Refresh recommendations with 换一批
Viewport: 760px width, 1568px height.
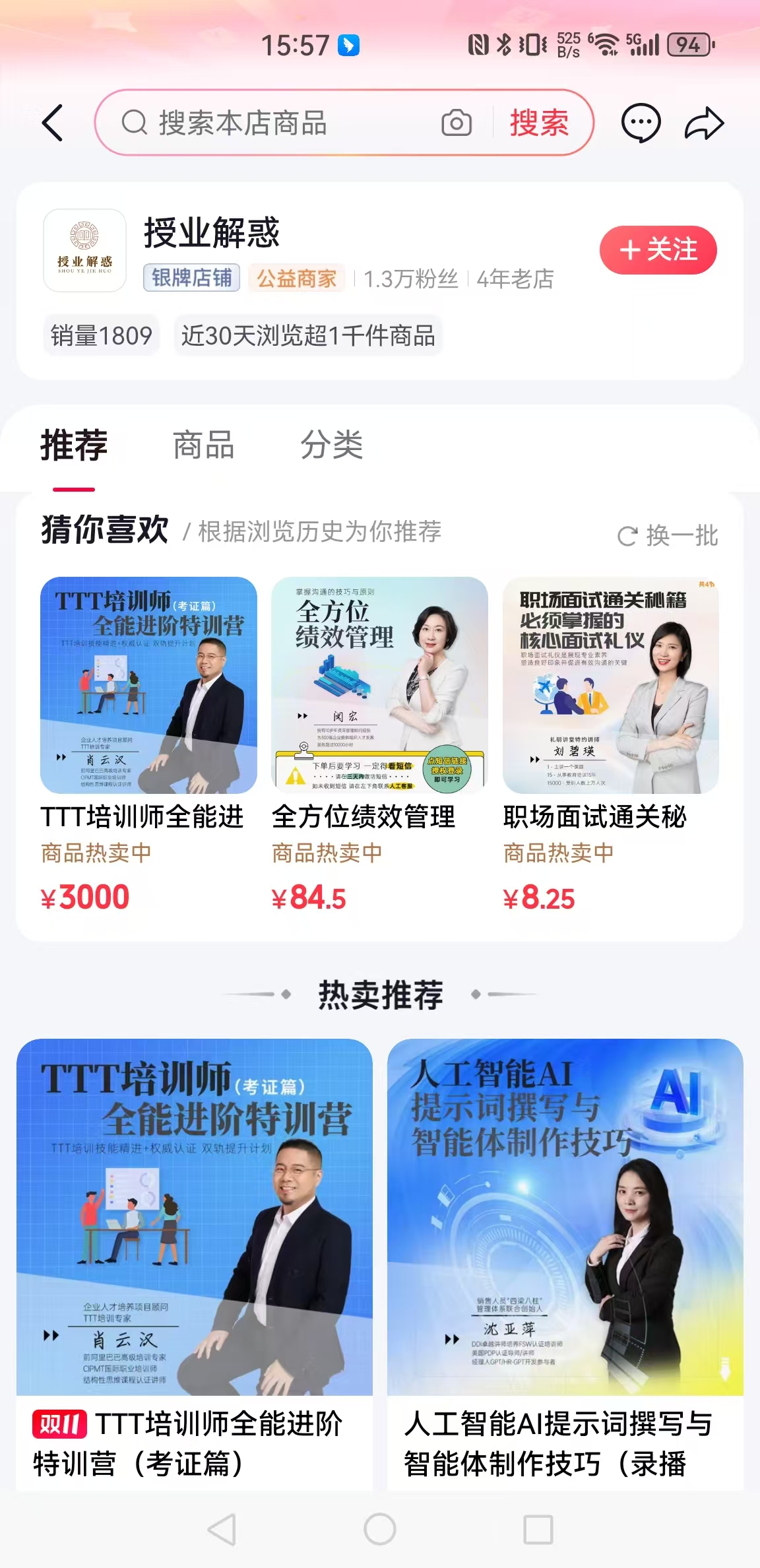click(668, 535)
